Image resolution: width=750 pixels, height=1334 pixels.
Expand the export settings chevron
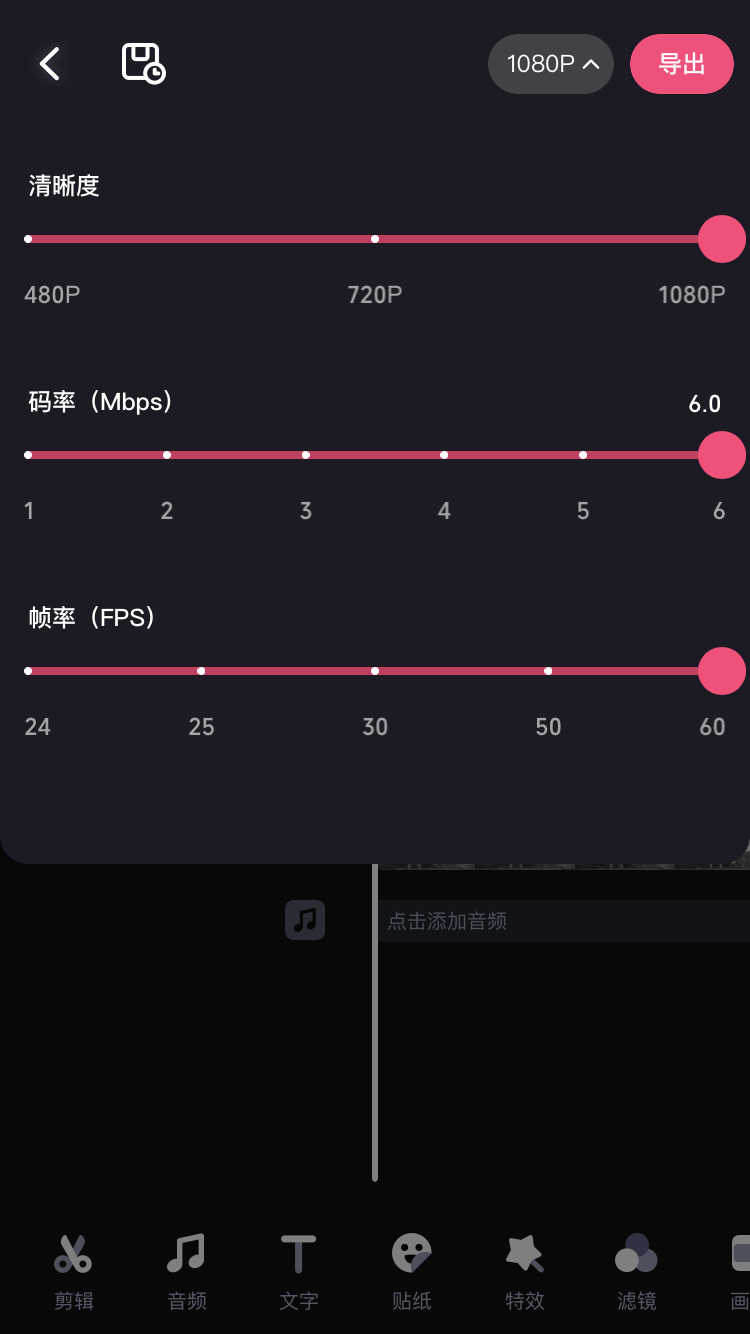(x=588, y=63)
